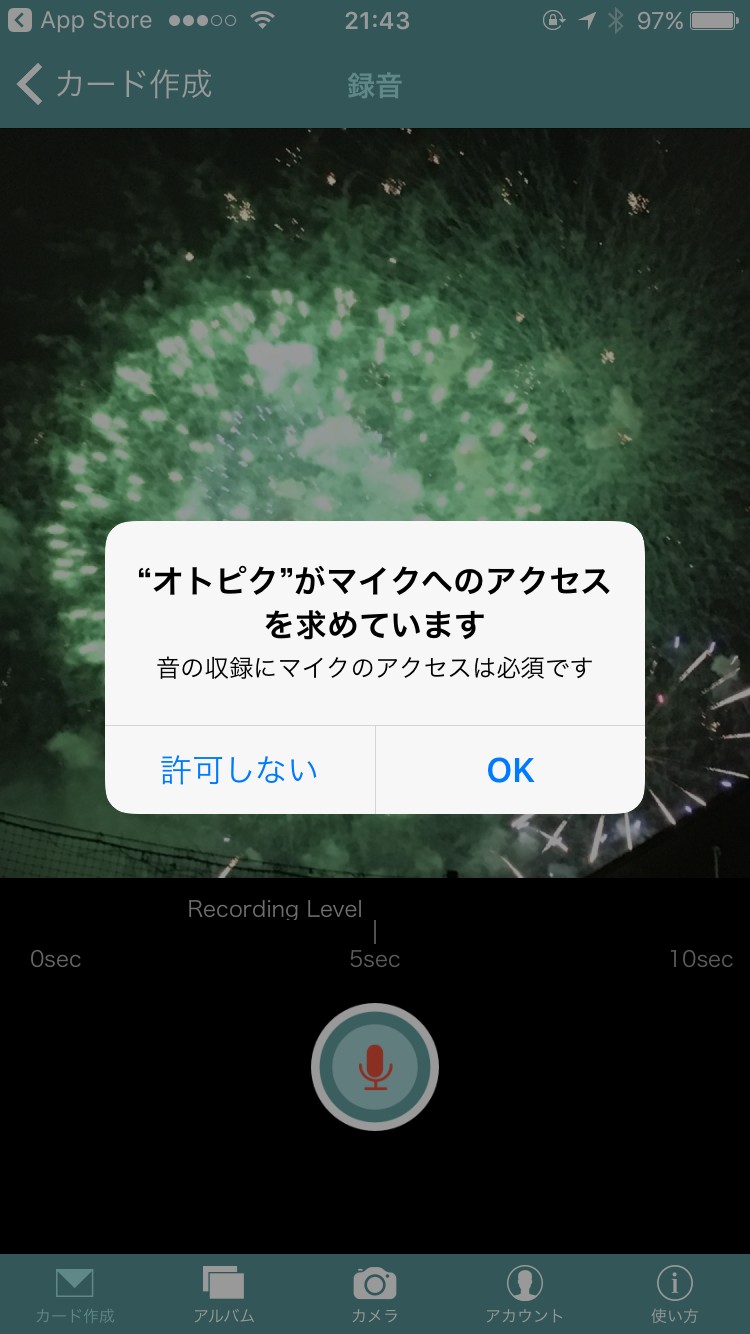
Task: Open the 使い方 help tab
Action: [x=675, y=1294]
